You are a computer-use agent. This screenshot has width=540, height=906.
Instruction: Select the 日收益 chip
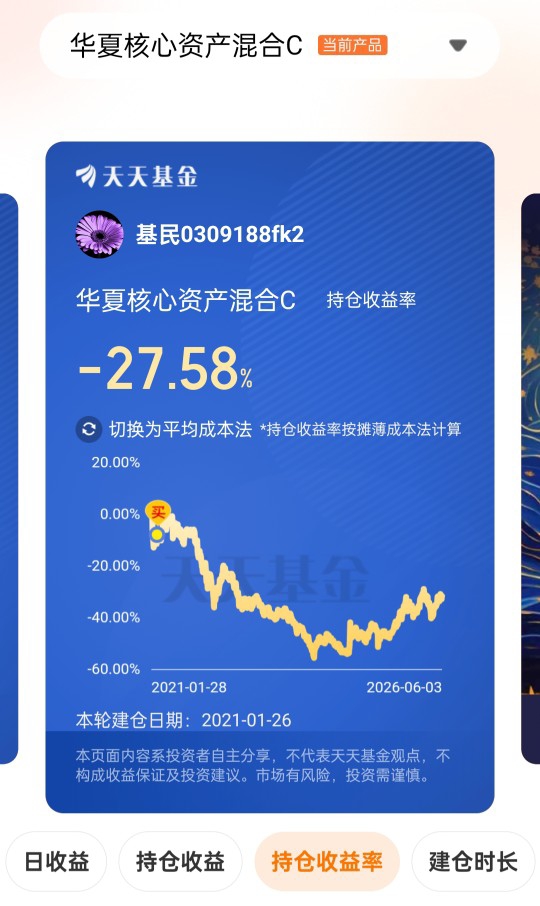57,862
